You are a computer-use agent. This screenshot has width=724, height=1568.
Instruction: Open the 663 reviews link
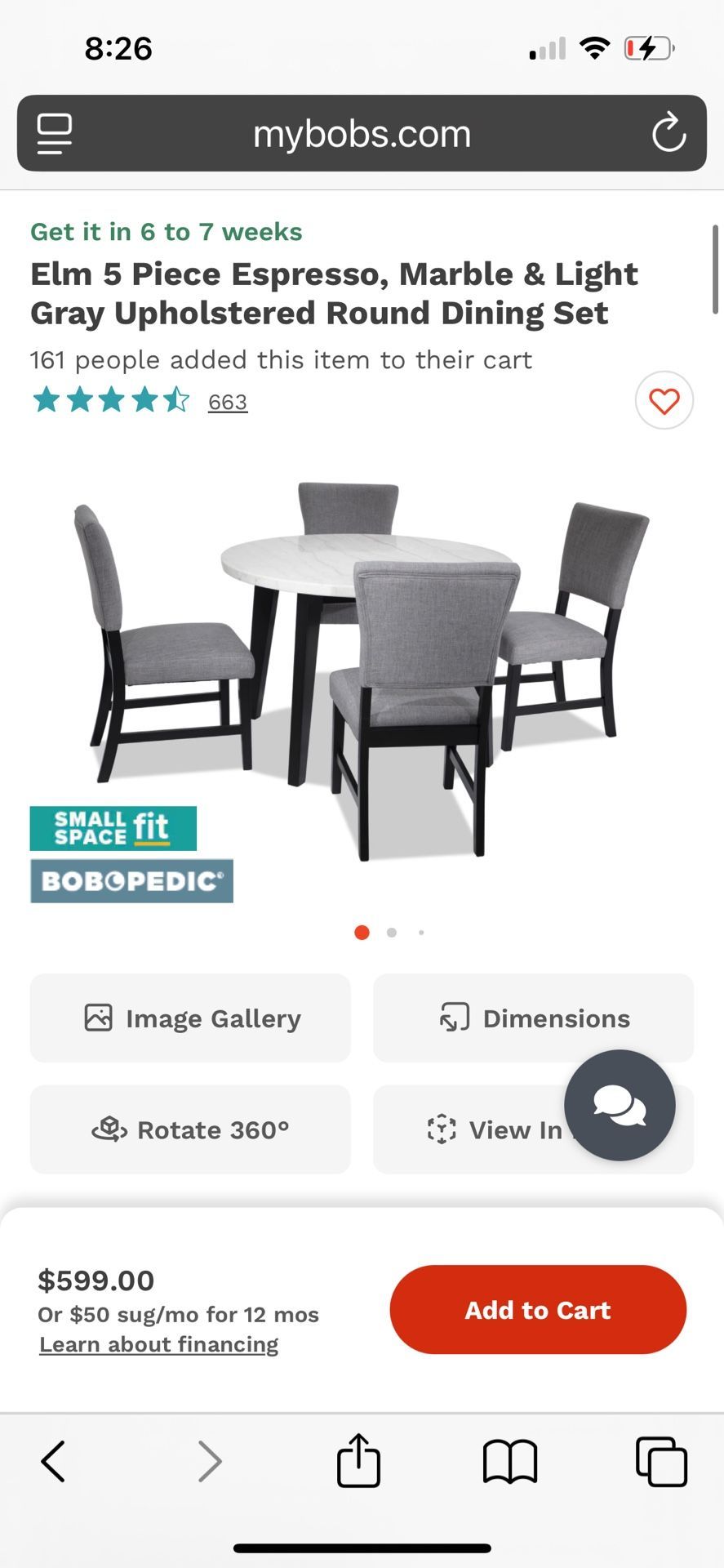pyautogui.click(x=228, y=402)
